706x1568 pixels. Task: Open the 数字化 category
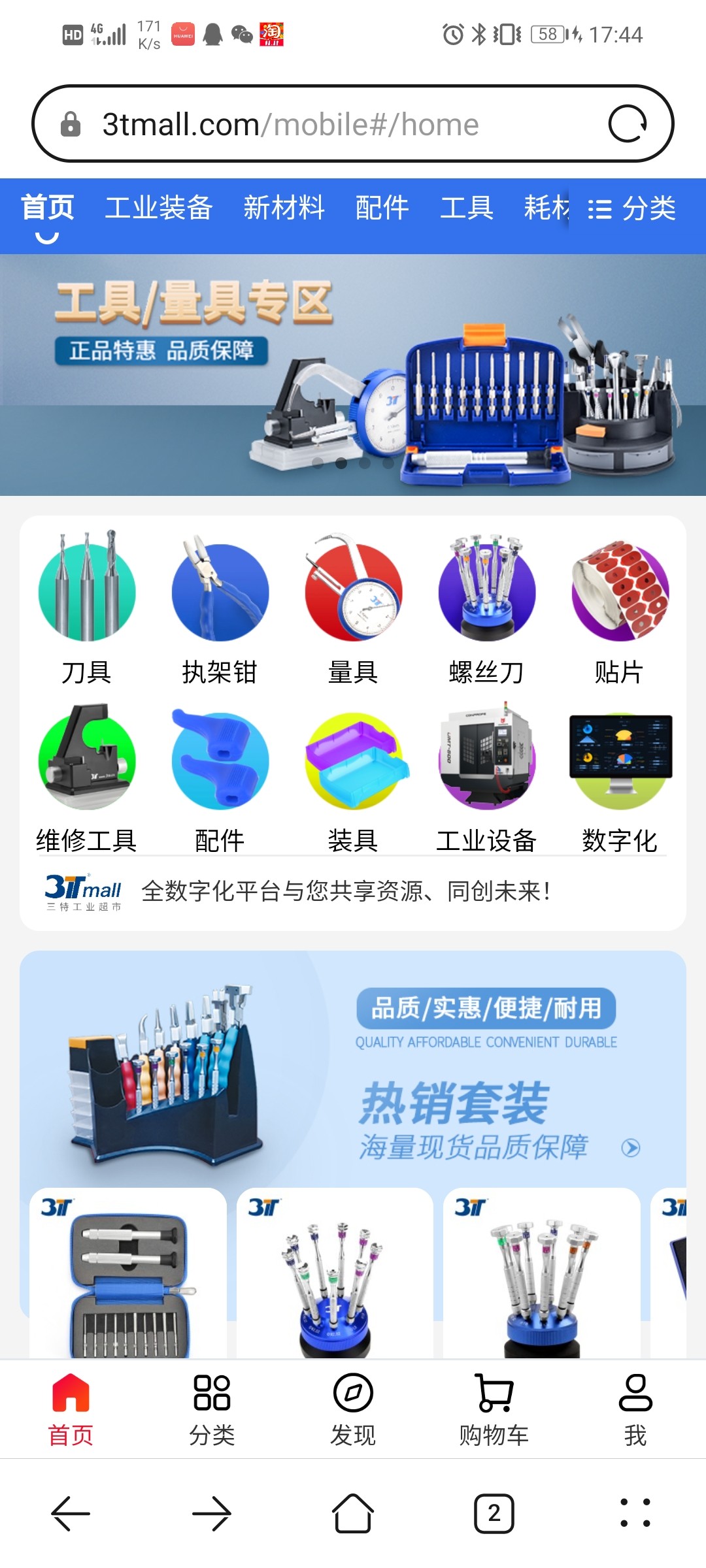coord(620,776)
